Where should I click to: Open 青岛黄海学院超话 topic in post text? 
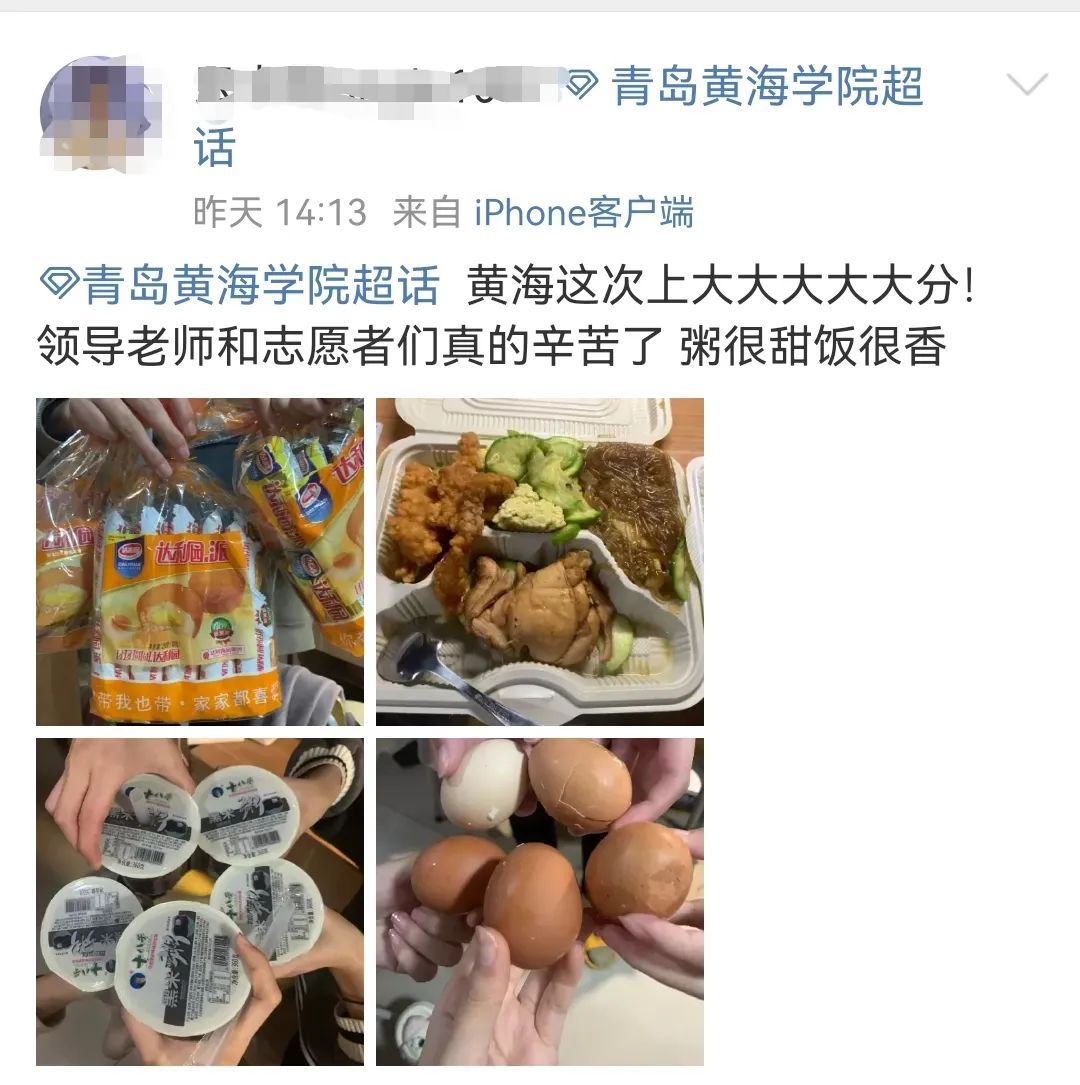(240, 287)
